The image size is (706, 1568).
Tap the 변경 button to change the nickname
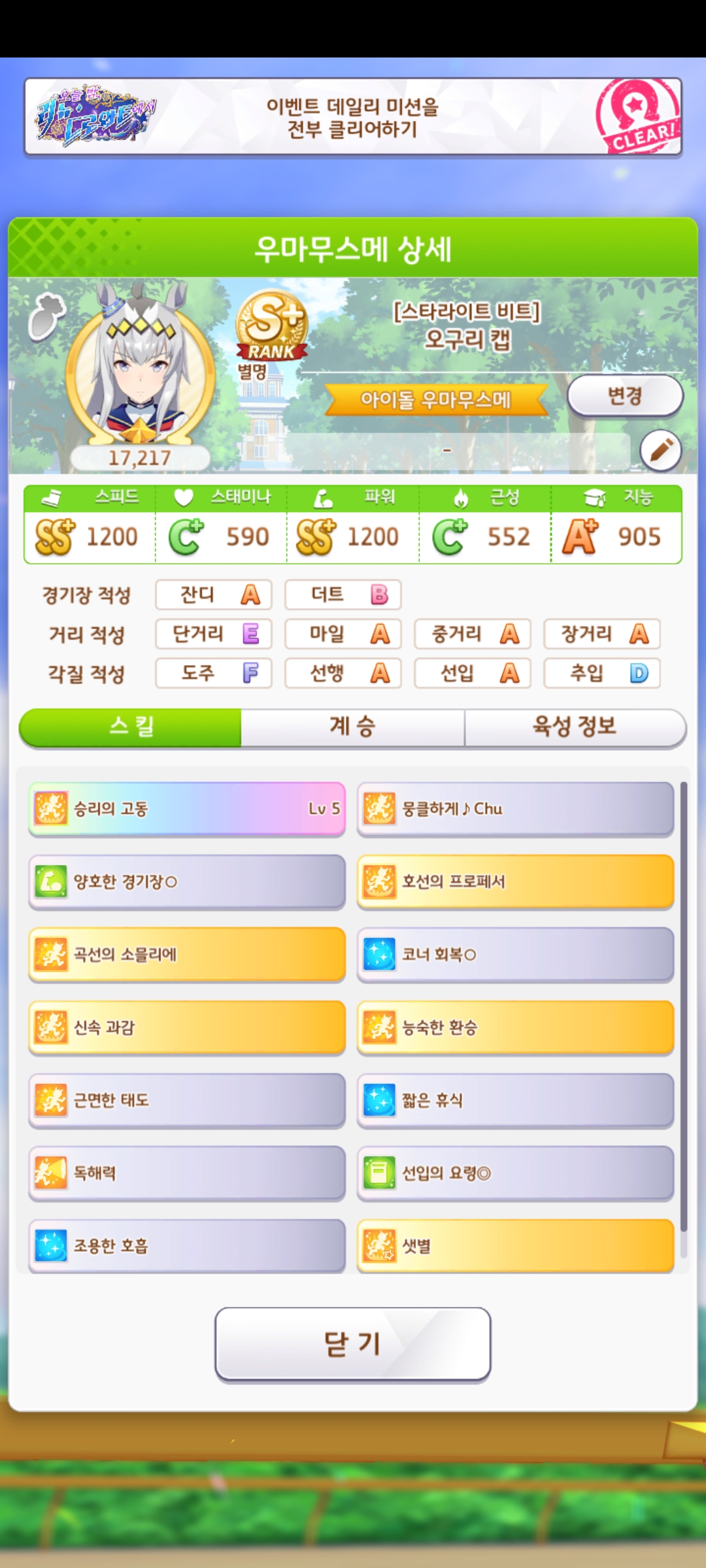click(x=624, y=395)
